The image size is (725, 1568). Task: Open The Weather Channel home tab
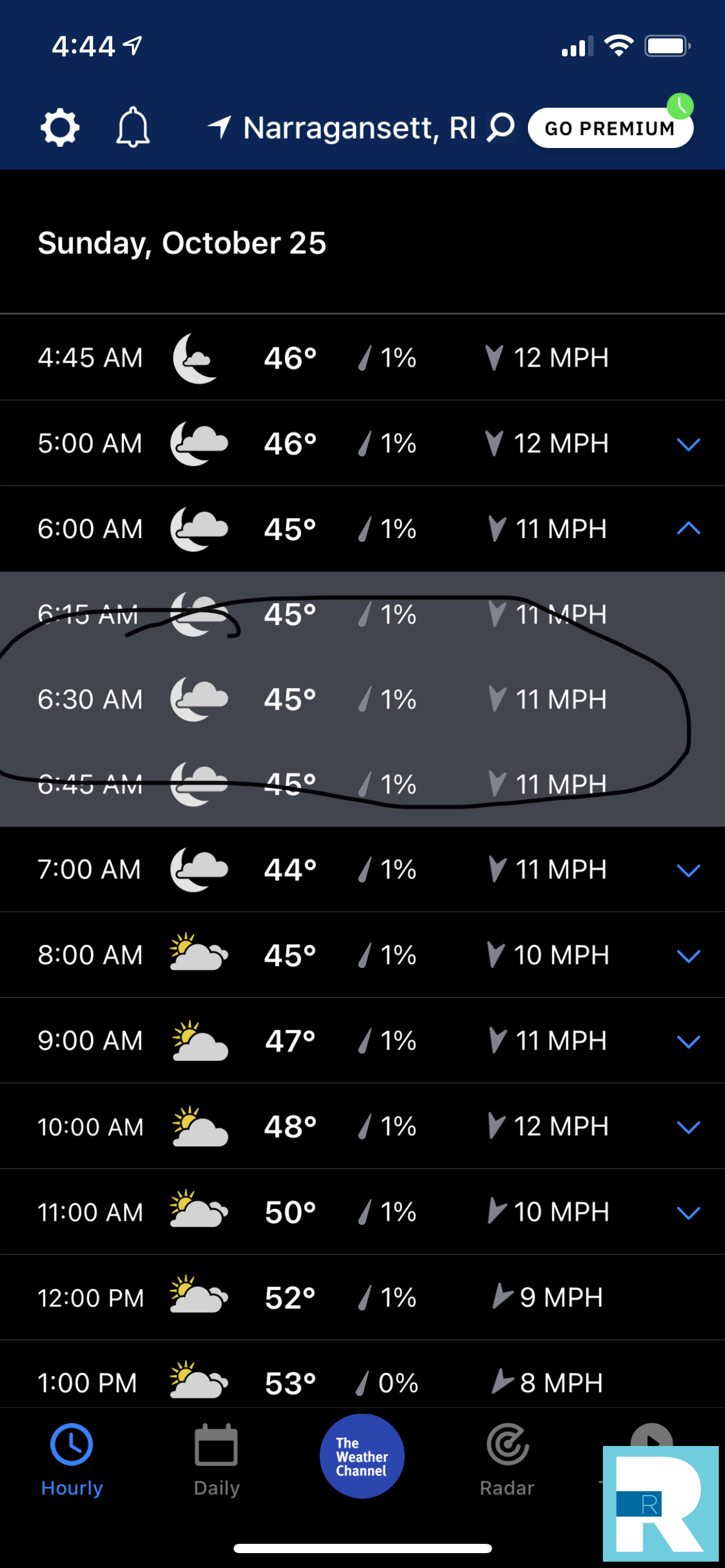362,1456
